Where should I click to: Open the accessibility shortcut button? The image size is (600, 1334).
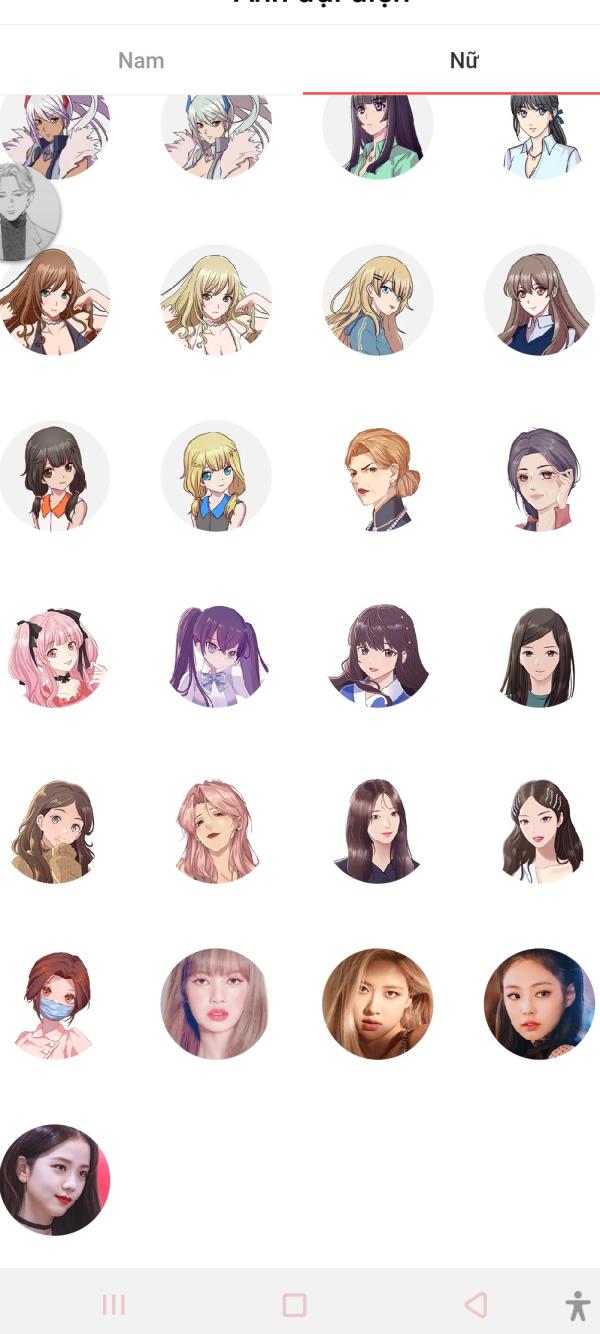tap(577, 1304)
